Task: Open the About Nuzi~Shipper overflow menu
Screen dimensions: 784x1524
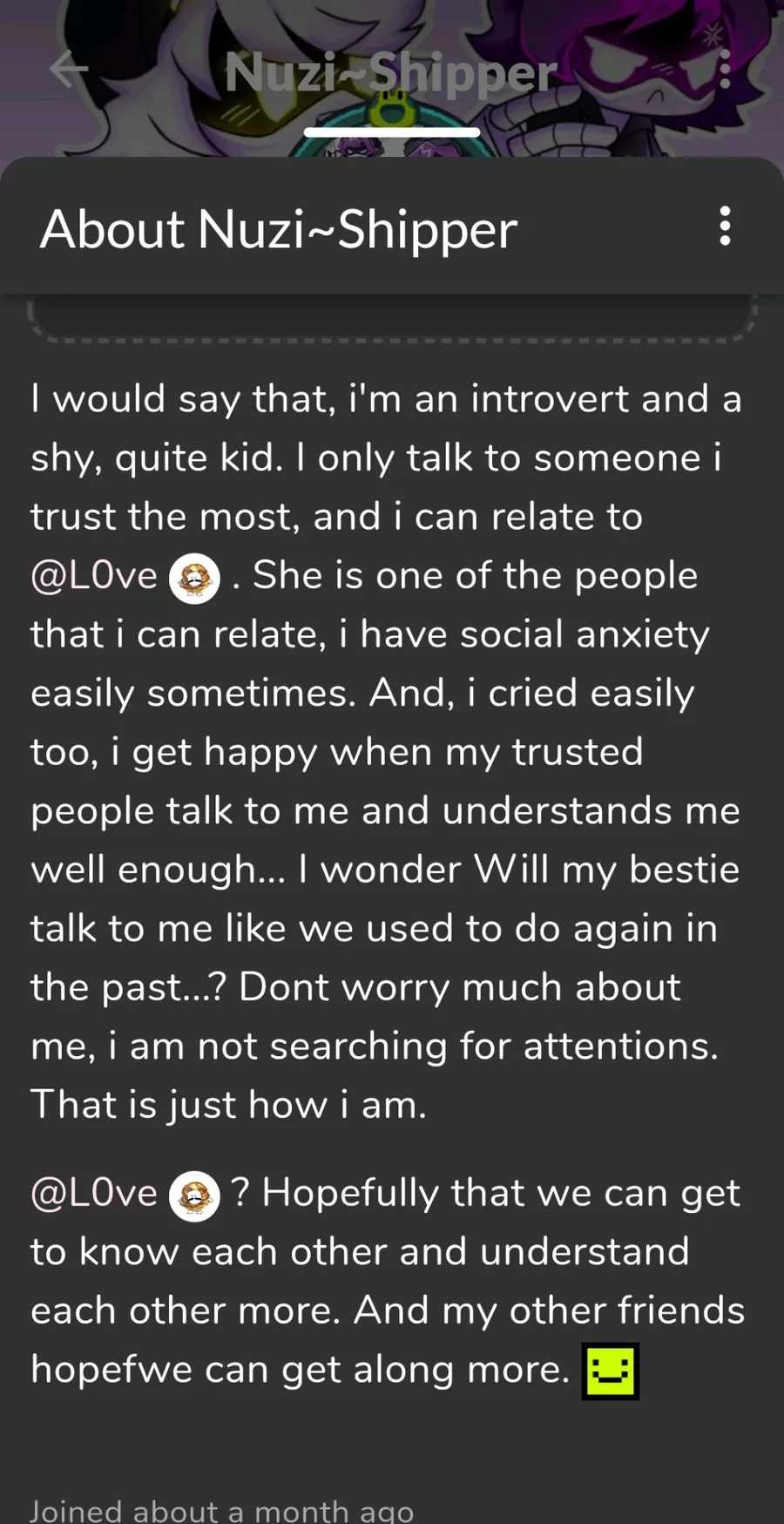Action: [x=725, y=227]
